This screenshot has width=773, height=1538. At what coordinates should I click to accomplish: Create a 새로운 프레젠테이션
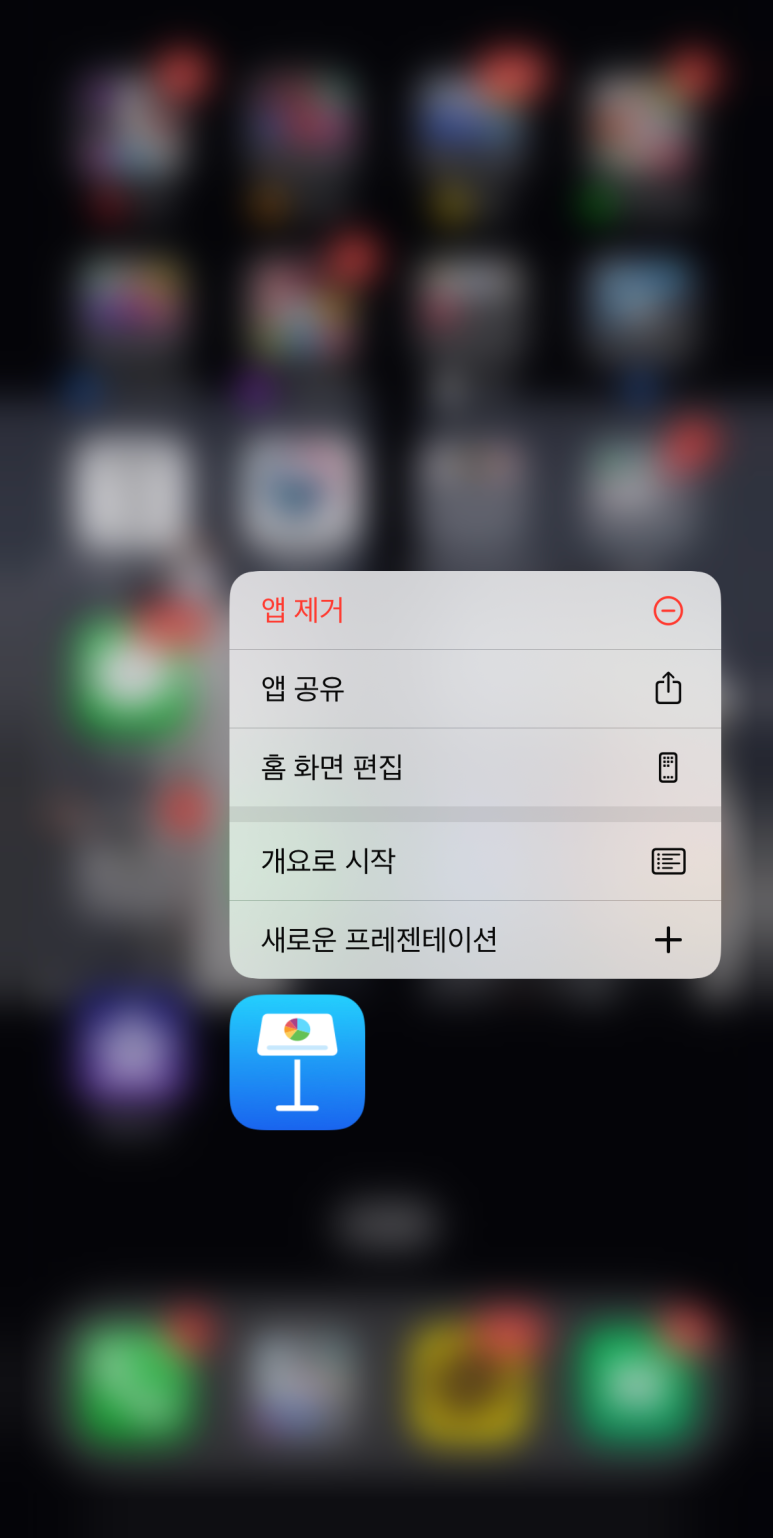point(475,940)
